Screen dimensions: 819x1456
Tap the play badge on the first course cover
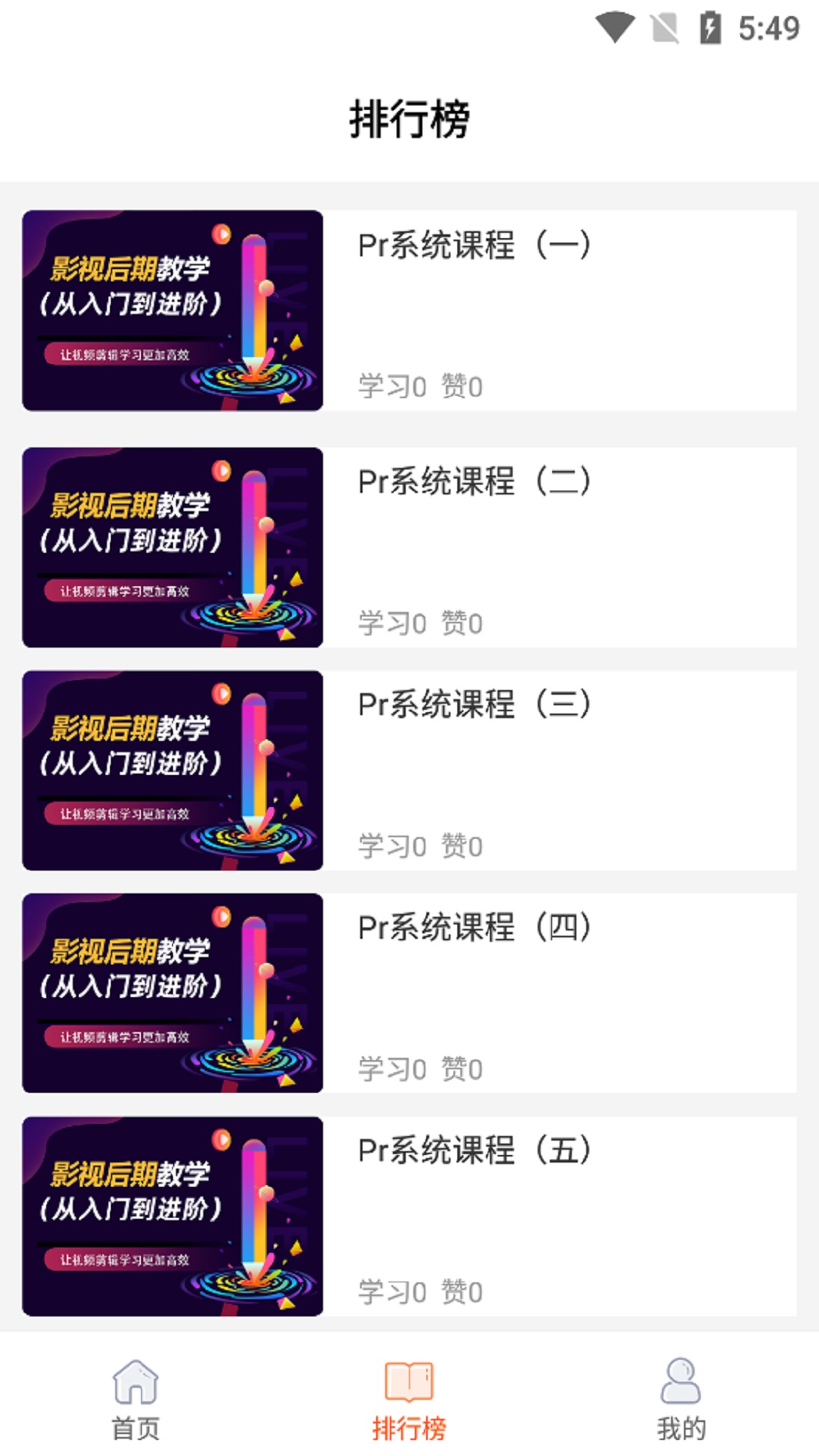(x=221, y=235)
